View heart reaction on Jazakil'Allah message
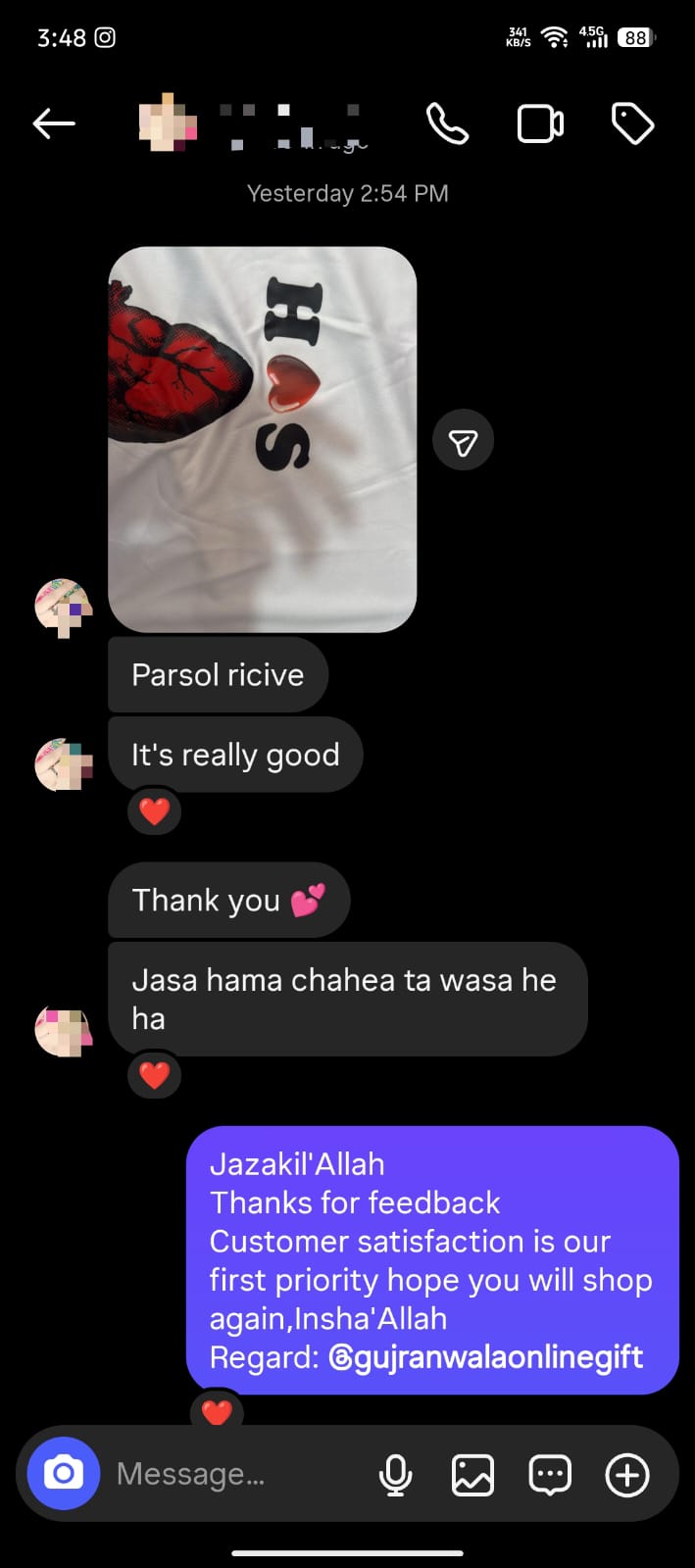Viewport: 695px width, 1568px height. (217, 1411)
